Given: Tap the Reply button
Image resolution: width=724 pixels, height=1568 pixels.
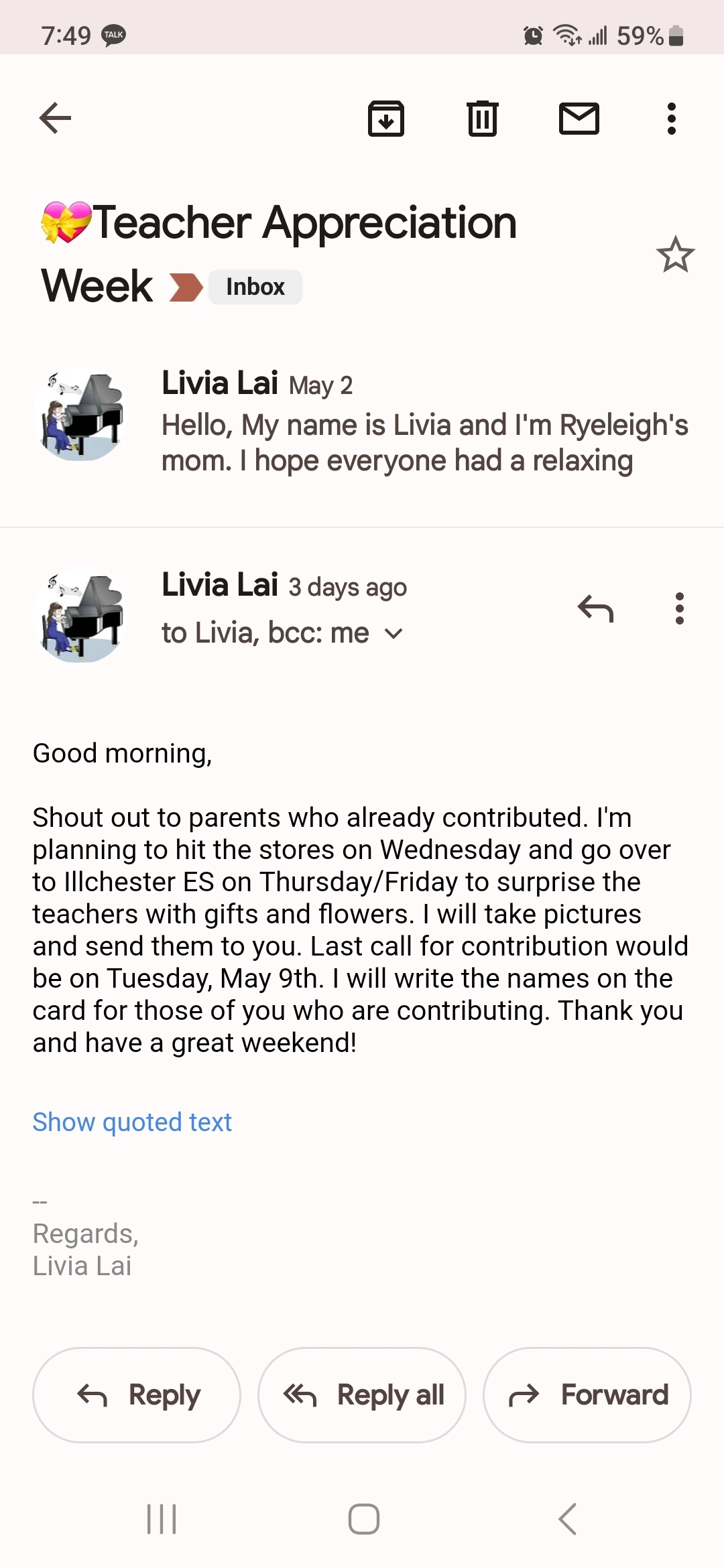Looking at the screenshot, I should tap(137, 1394).
